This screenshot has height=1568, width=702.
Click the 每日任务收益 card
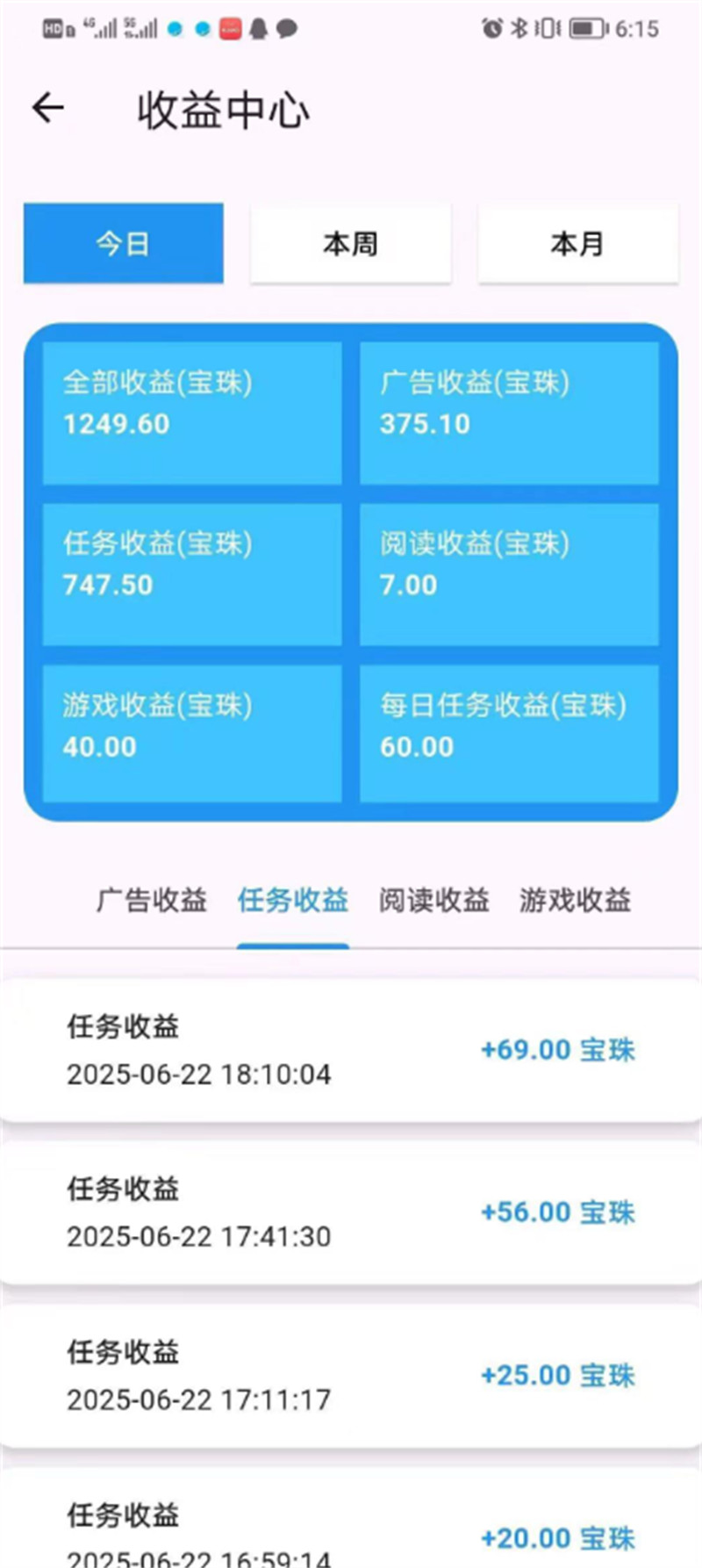tap(509, 731)
